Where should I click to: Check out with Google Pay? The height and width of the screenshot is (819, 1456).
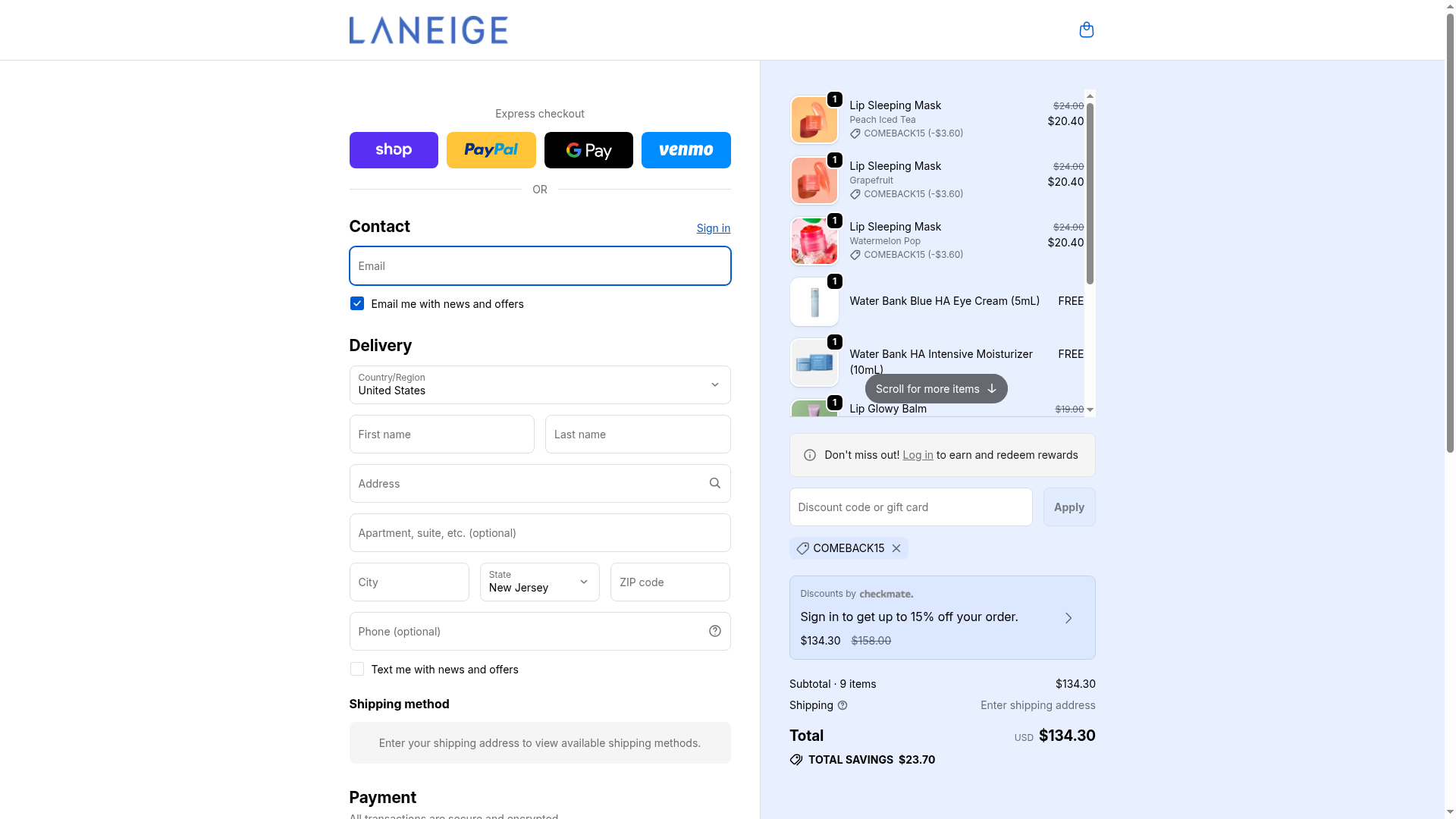[x=588, y=150]
